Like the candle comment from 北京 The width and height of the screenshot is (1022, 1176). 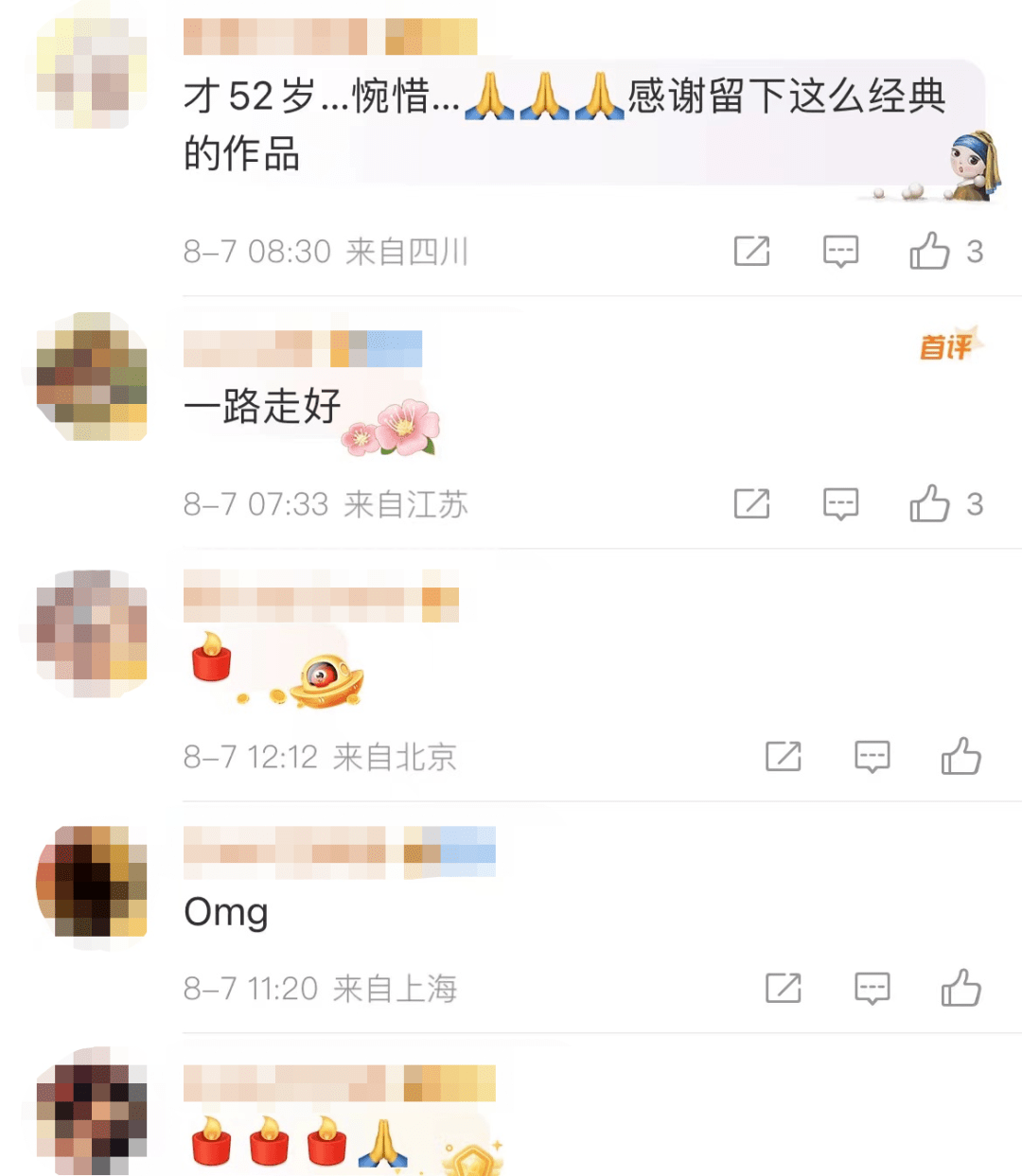point(960,757)
